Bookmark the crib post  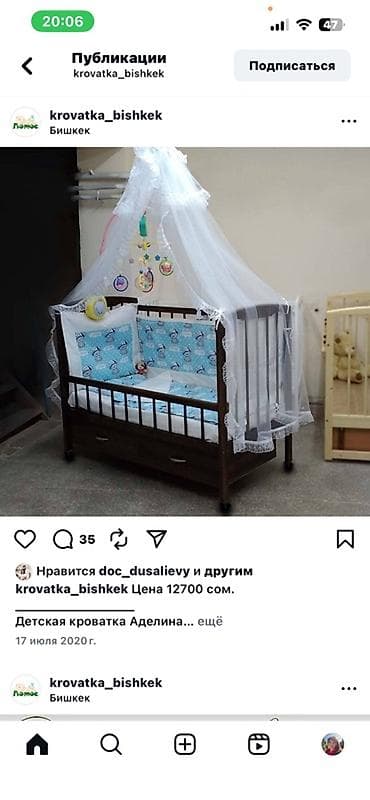tap(346, 539)
